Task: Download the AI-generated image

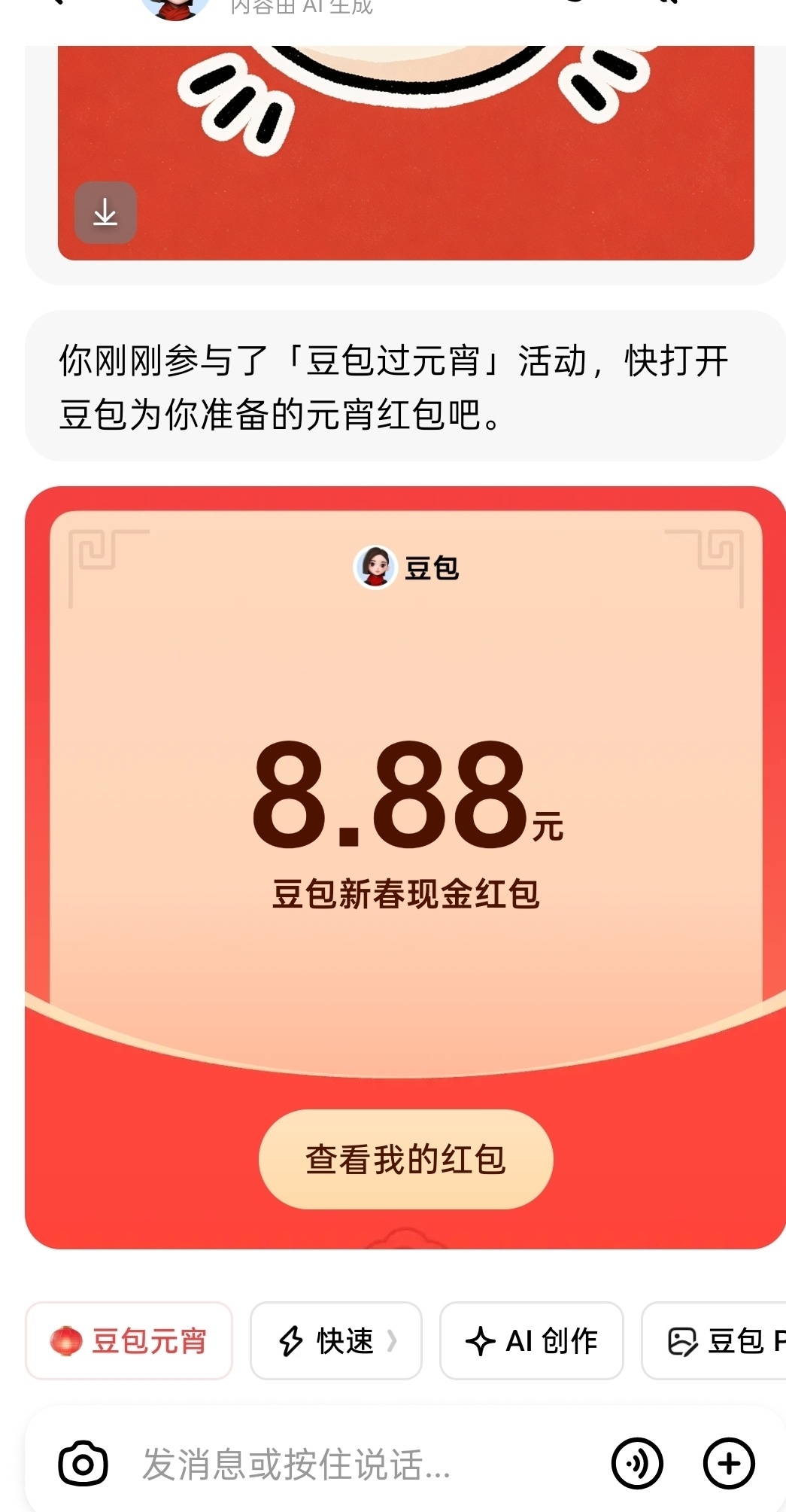Action: (105, 213)
